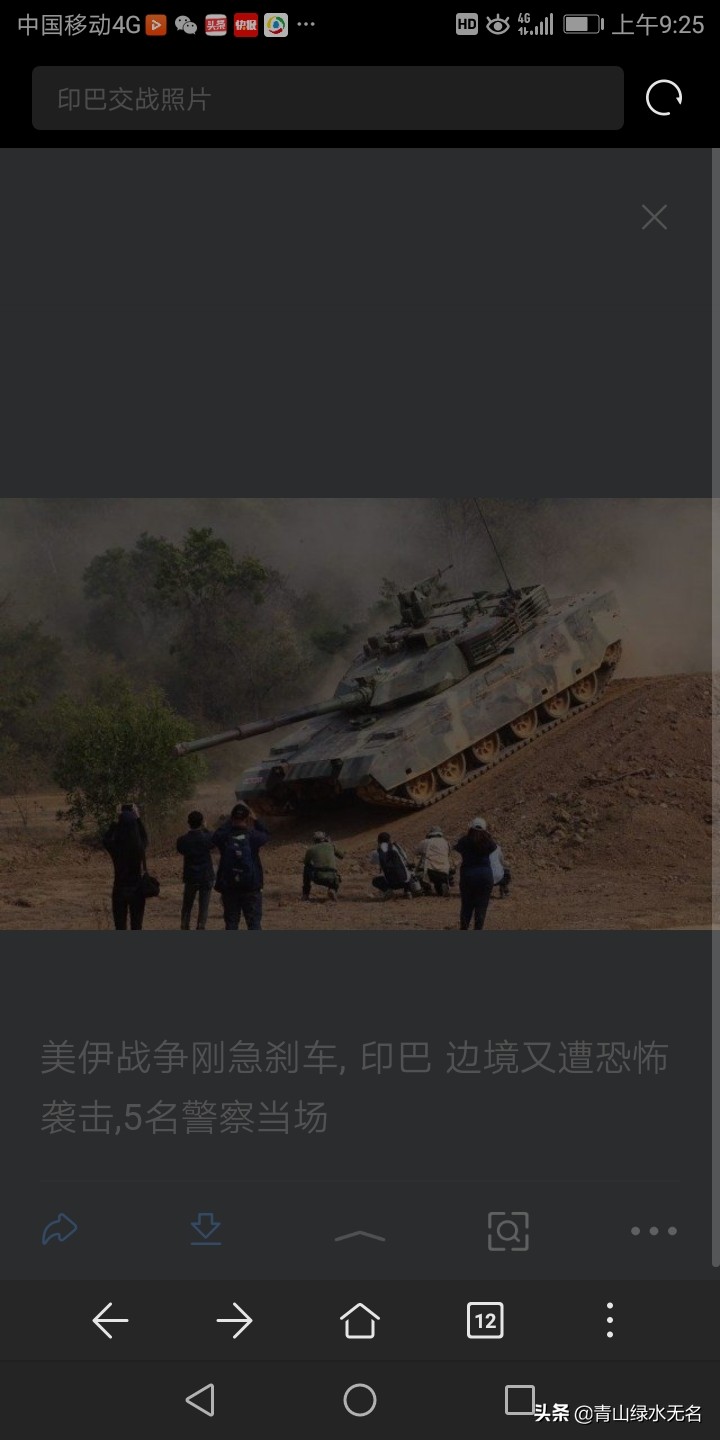The width and height of the screenshot is (720, 1440).
Task: Close the image viewer
Action: click(x=654, y=217)
